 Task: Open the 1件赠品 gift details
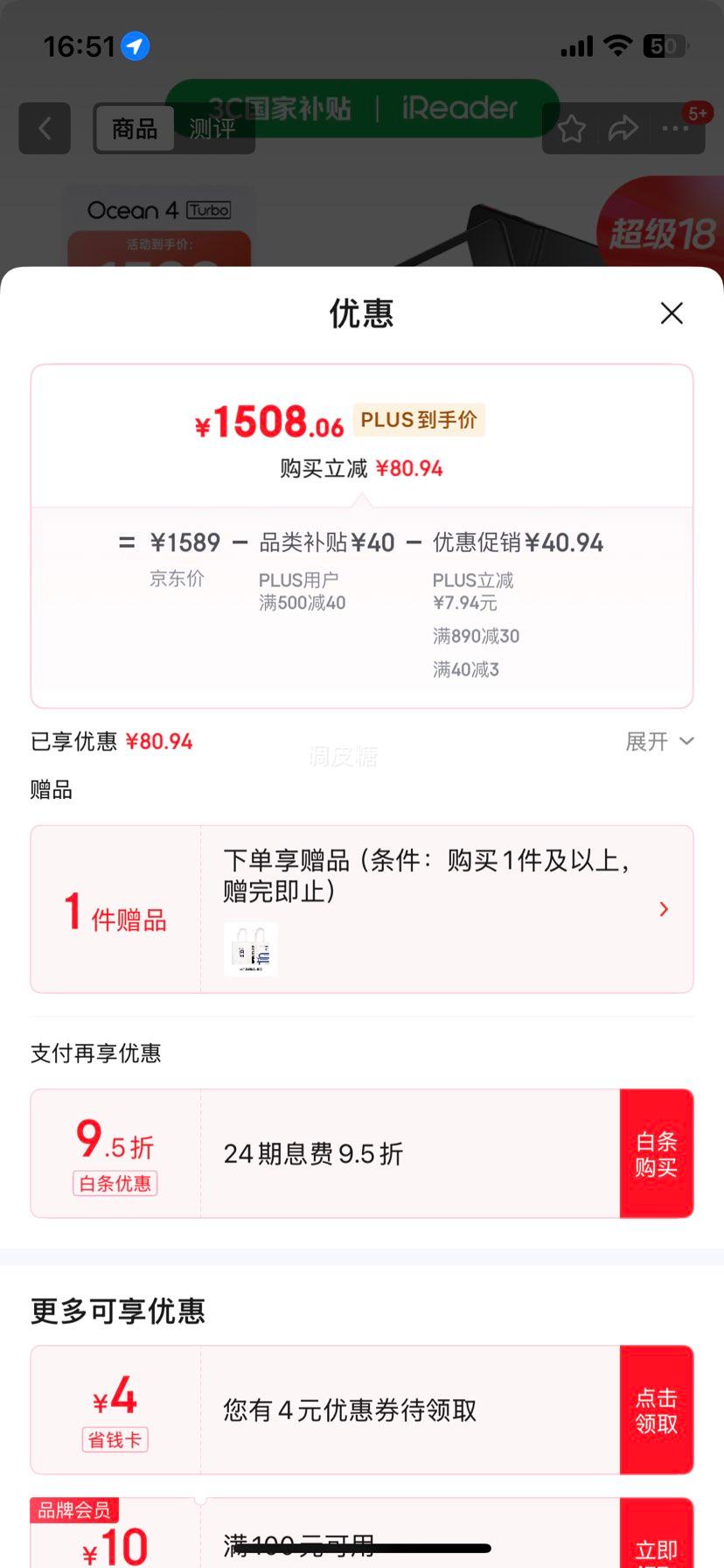coord(361,909)
